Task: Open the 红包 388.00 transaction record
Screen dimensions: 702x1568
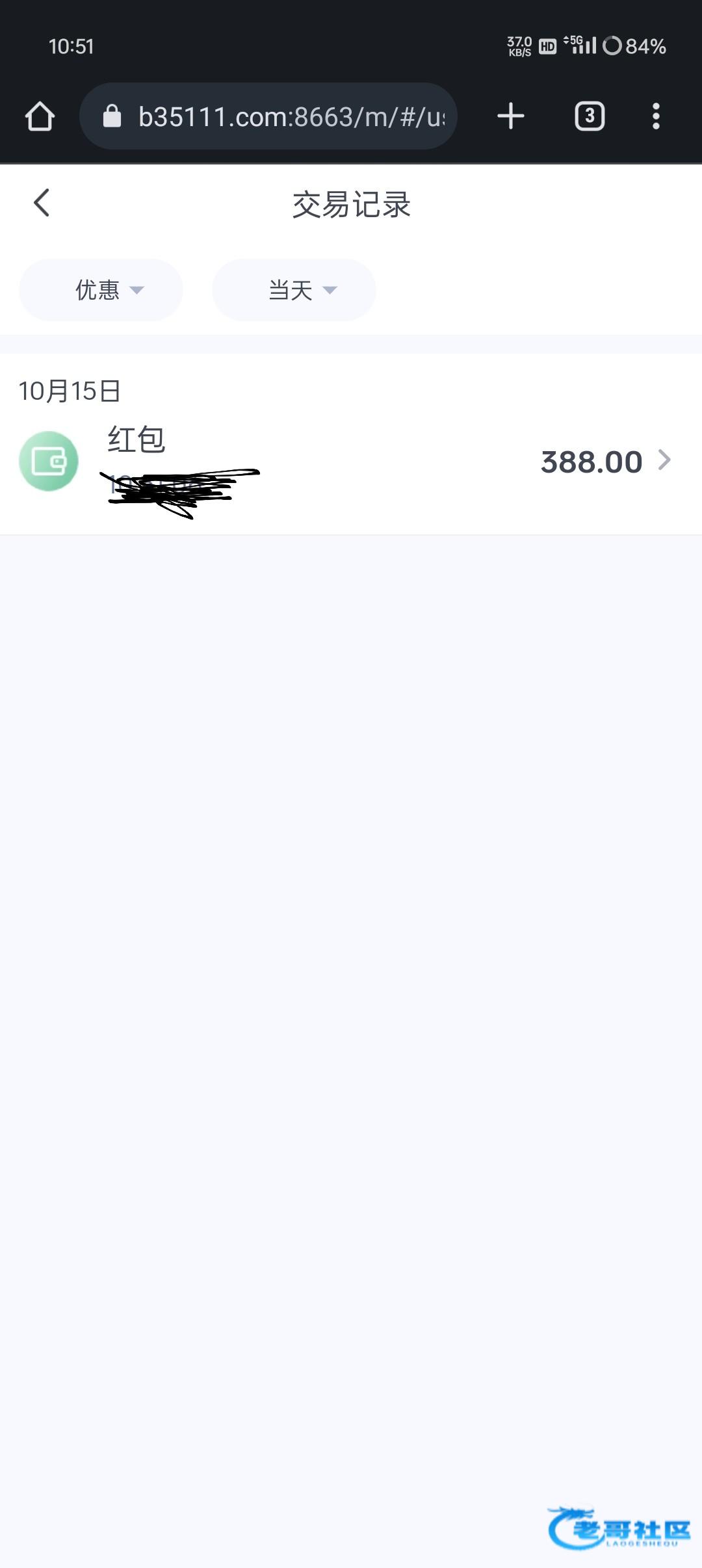Action: pyautogui.click(x=351, y=462)
